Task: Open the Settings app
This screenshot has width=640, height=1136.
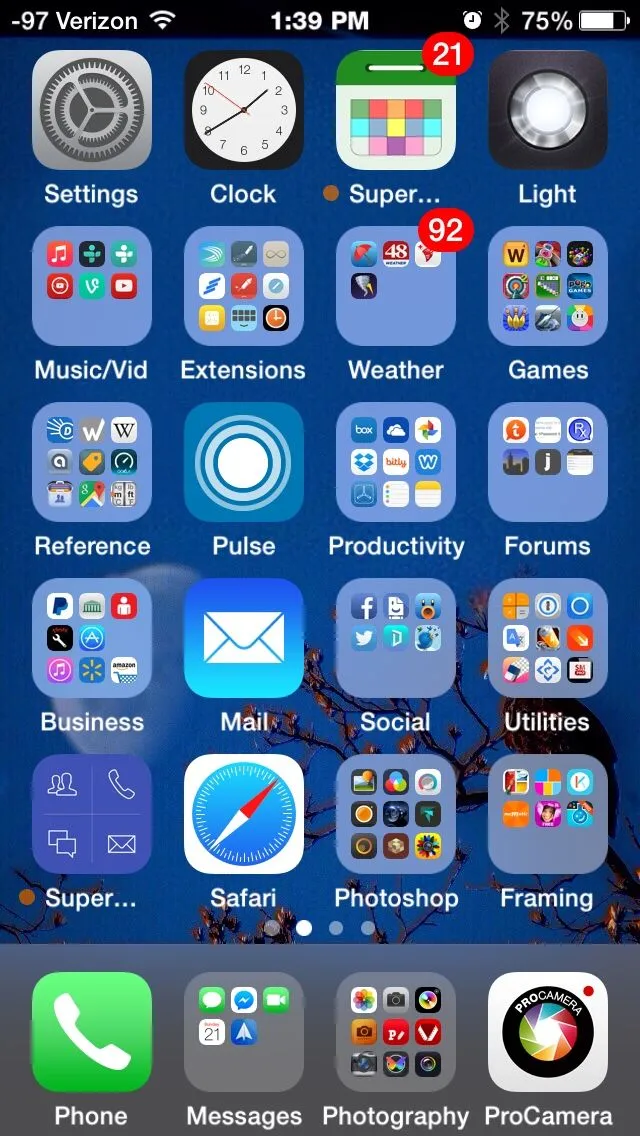Action: tap(92, 110)
